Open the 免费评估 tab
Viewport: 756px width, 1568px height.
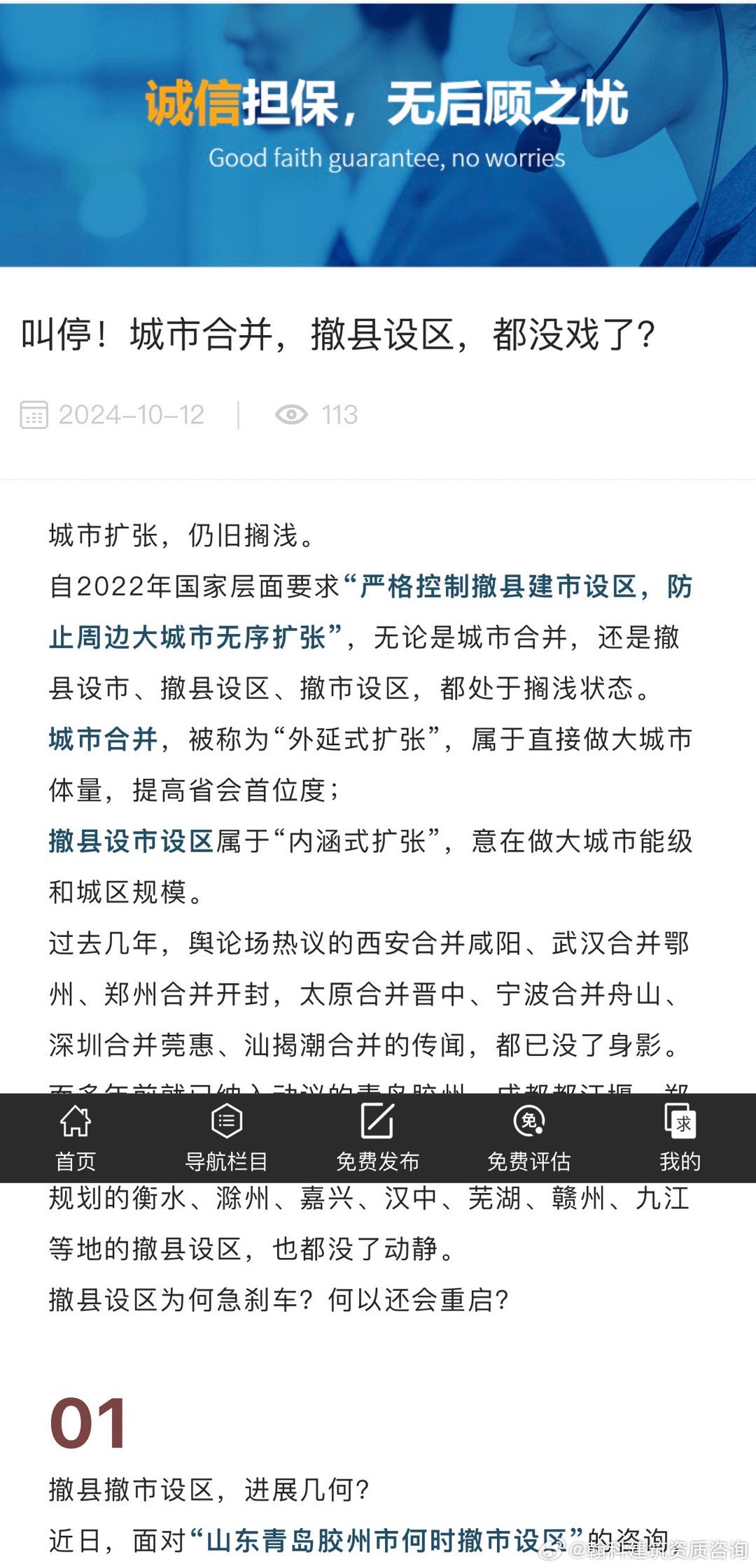pyautogui.click(x=528, y=1137)
